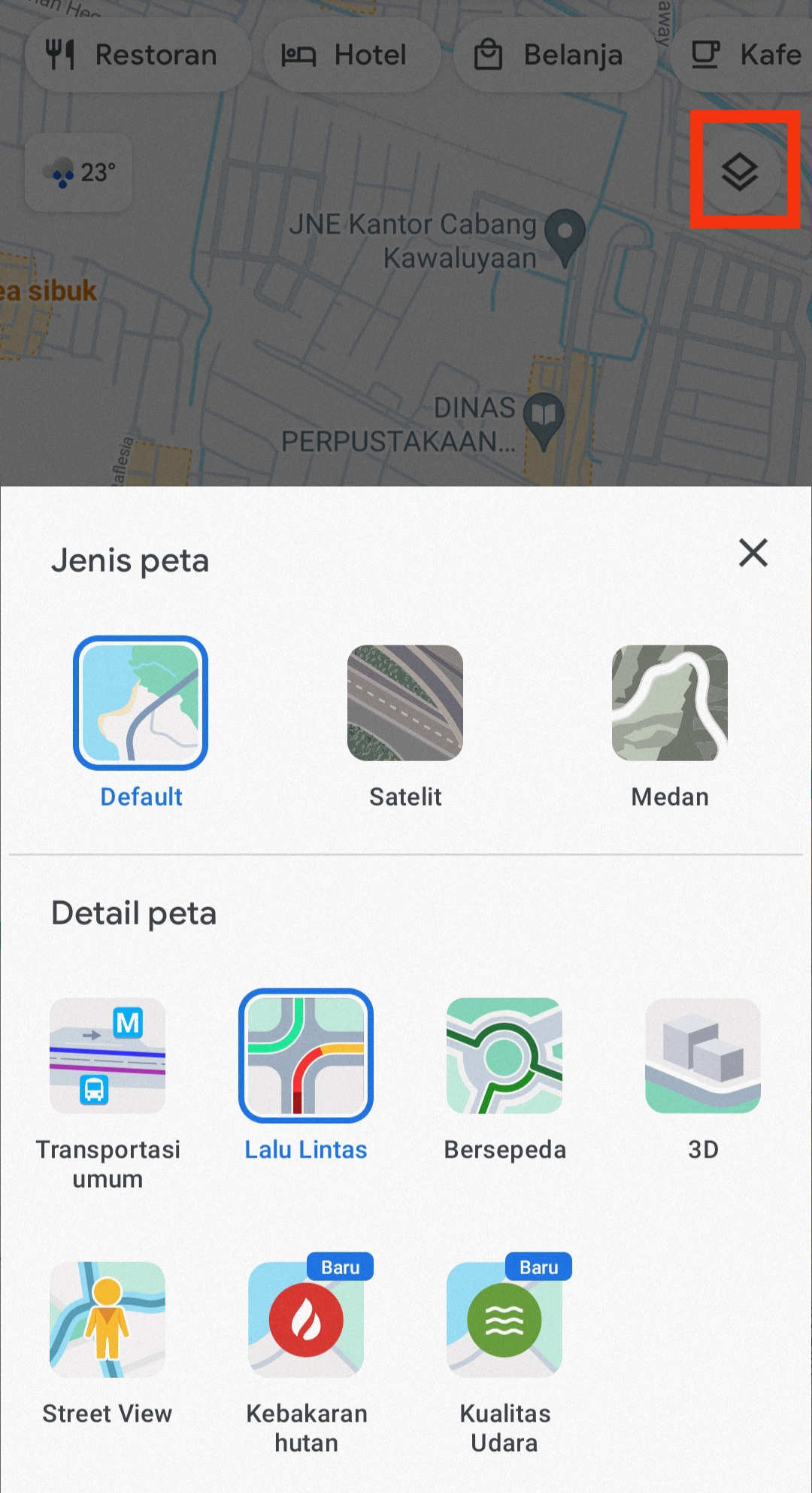Tap the map layers icon

coord(741,173)
